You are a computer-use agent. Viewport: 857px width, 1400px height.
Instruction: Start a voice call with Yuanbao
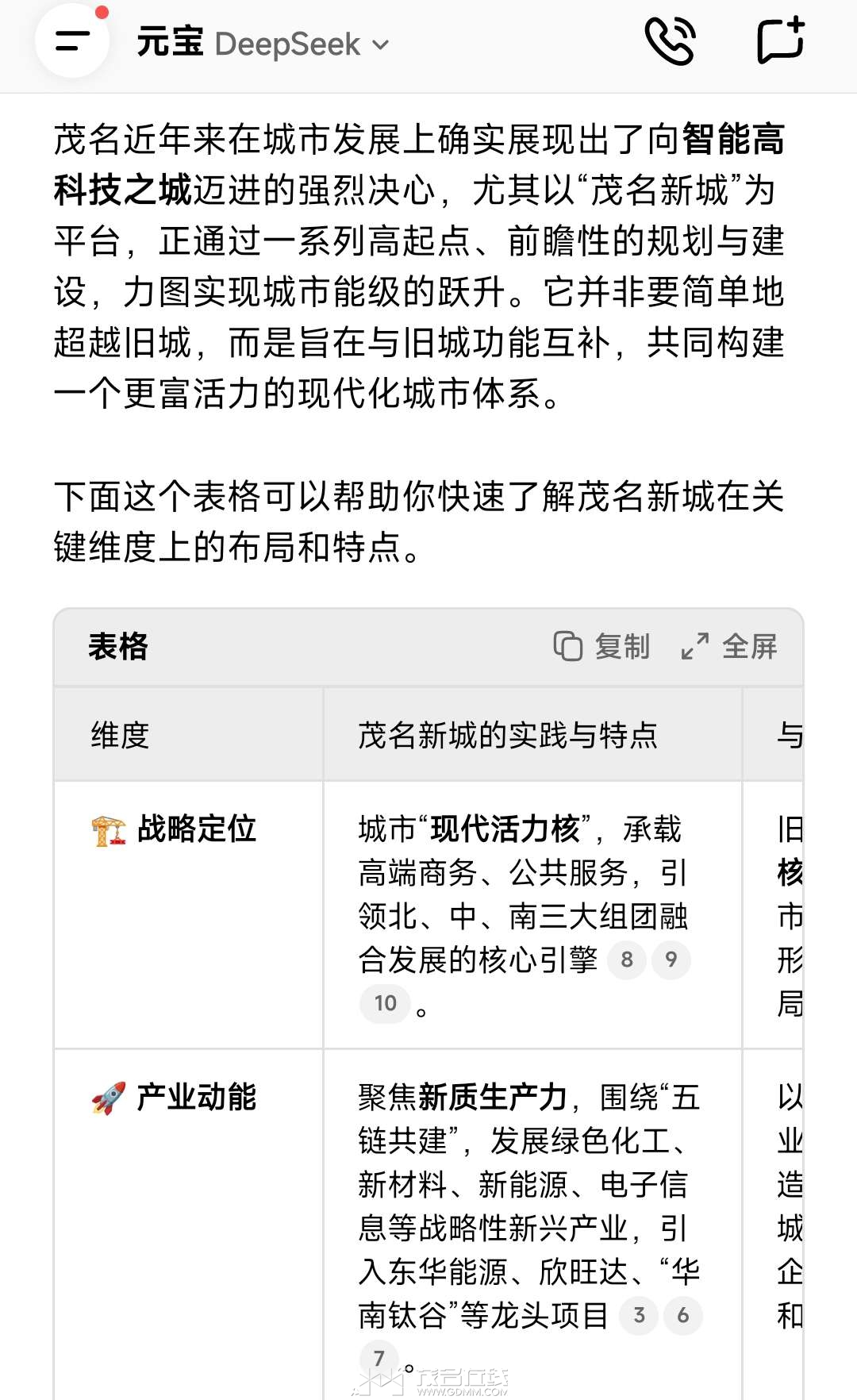pos(670,41)
